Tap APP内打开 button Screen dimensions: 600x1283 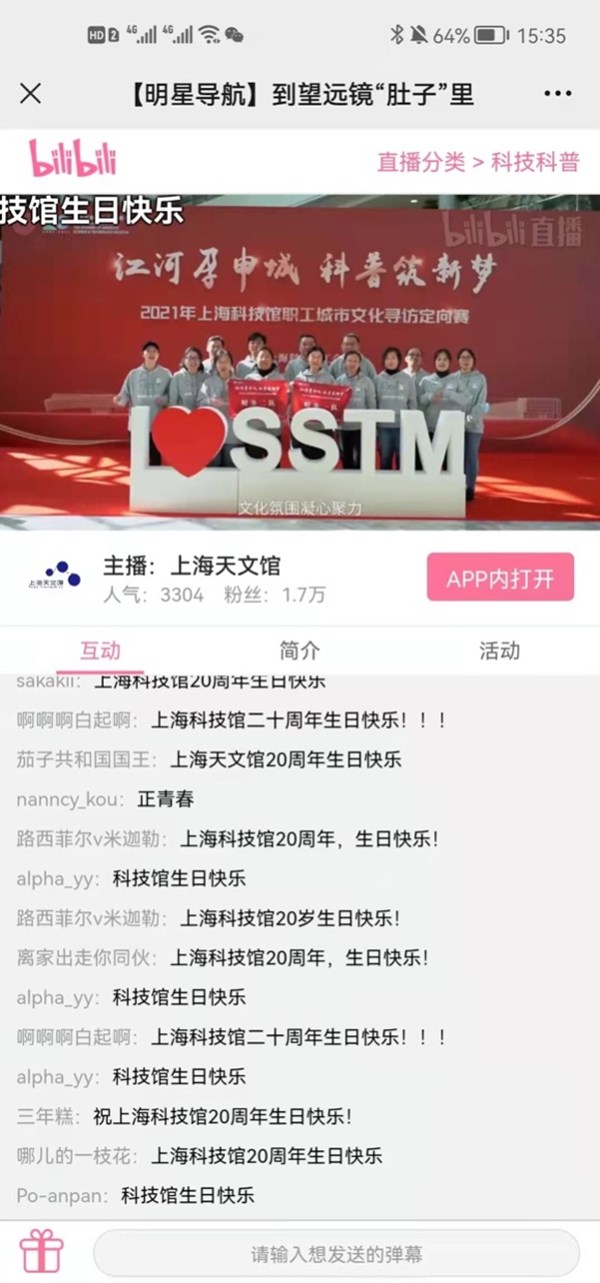[x=500, y=578]
